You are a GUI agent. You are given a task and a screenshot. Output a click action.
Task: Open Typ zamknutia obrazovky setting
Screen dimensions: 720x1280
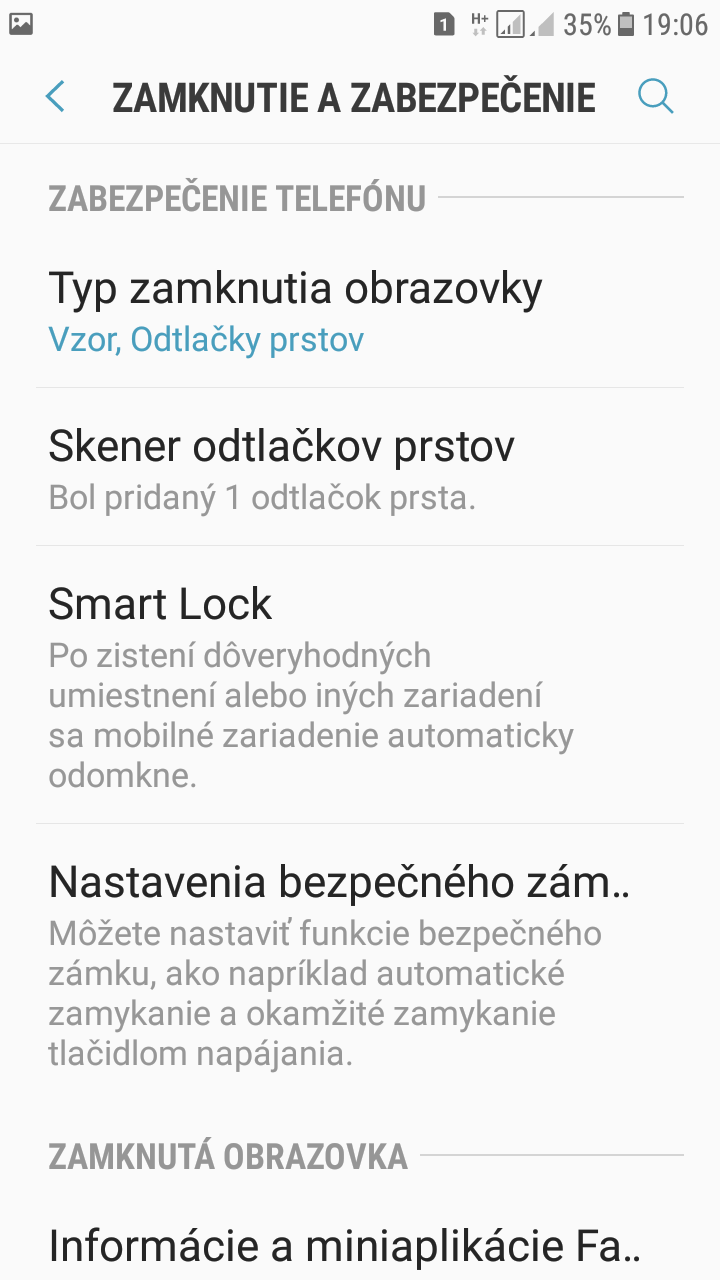tap(360, 311)
